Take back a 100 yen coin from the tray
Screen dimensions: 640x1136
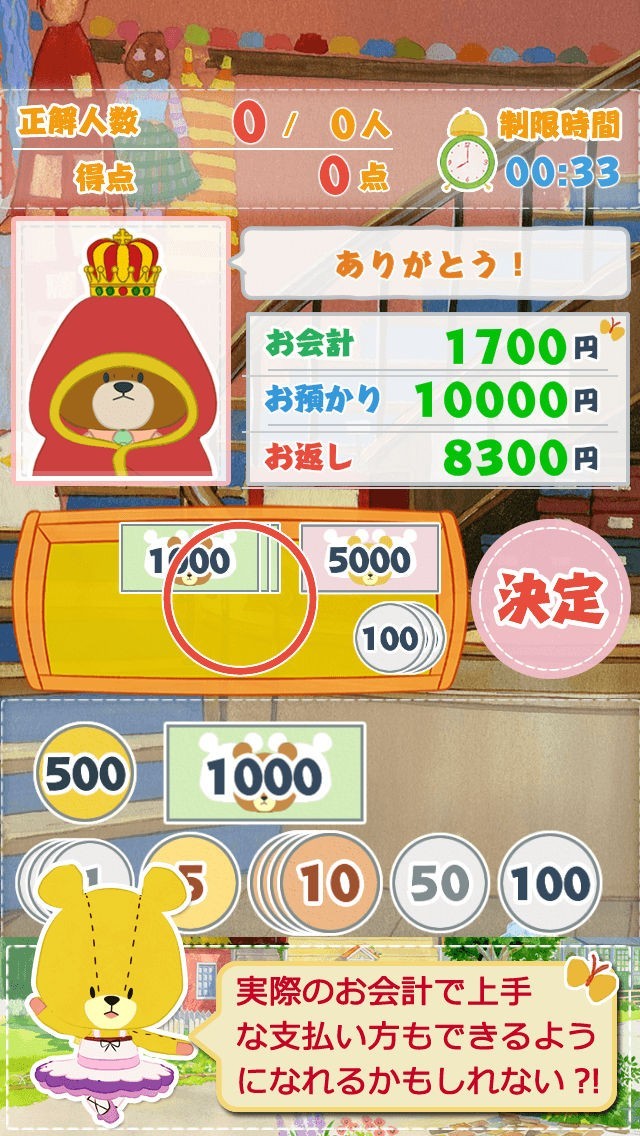[x=392, y=637]
